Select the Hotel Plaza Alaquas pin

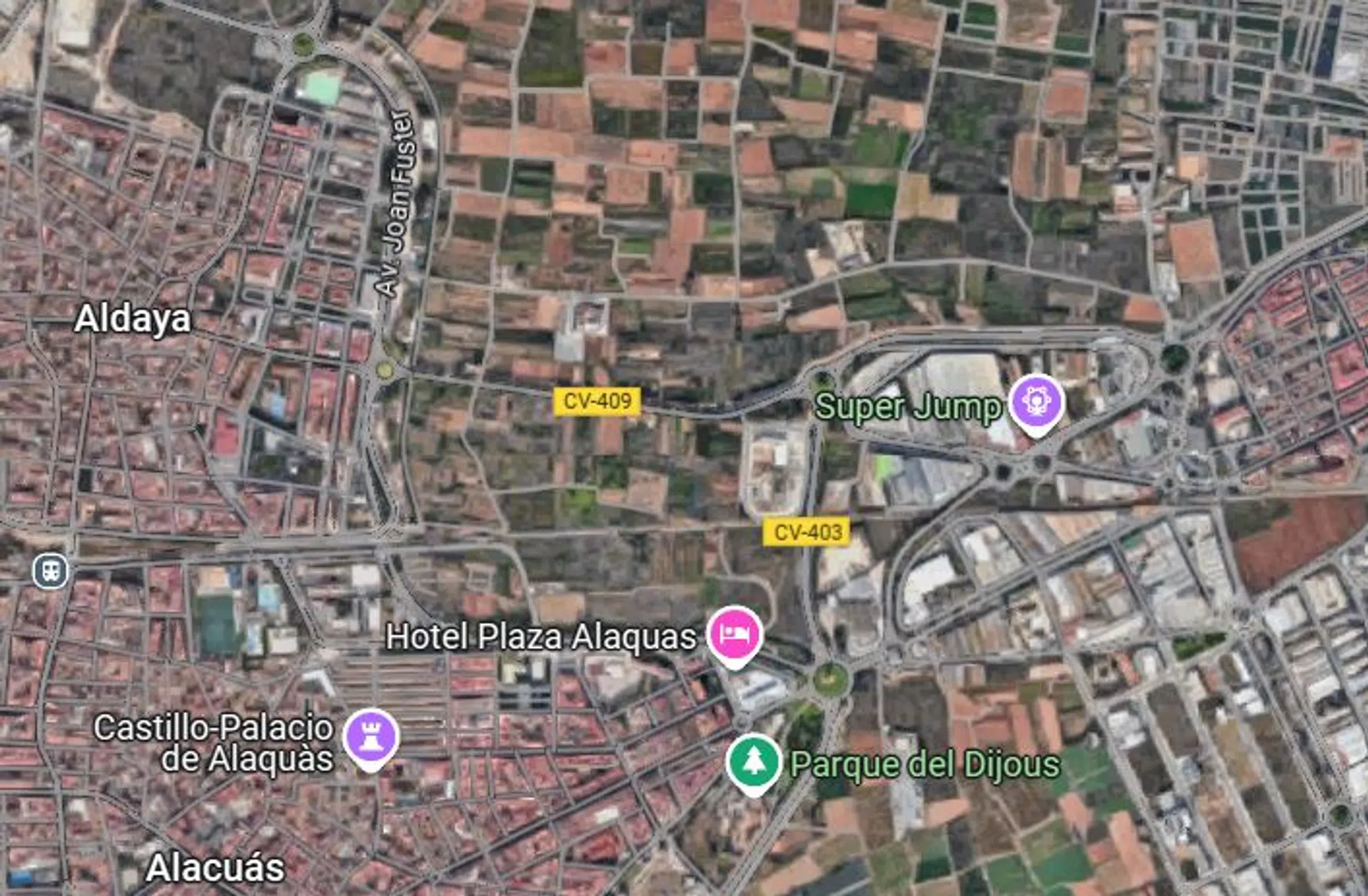(x=734, y=634)
